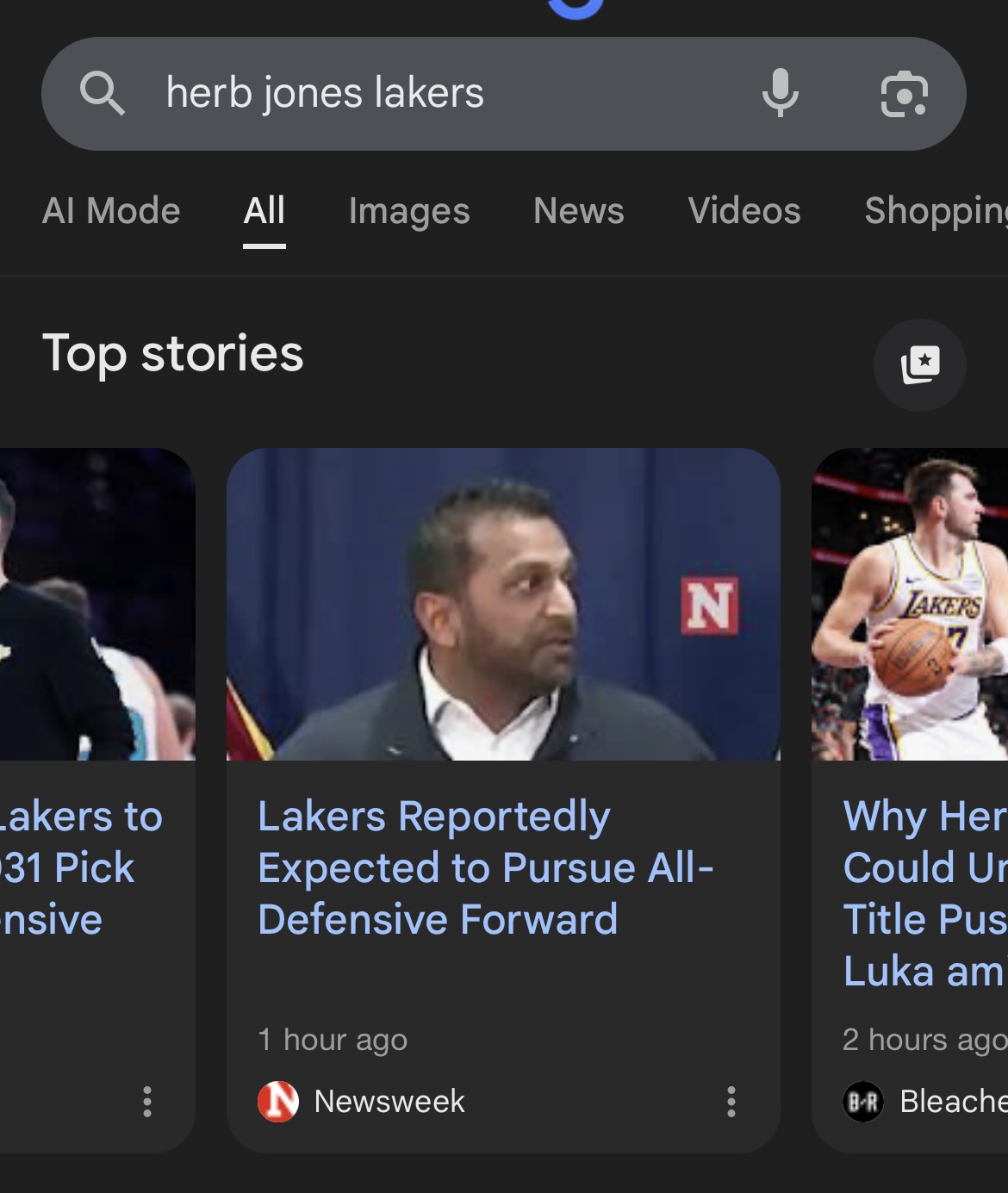
Task: Read Newsweek's Lakers Reportedly Expected story
Action: (x=485, y=867)
